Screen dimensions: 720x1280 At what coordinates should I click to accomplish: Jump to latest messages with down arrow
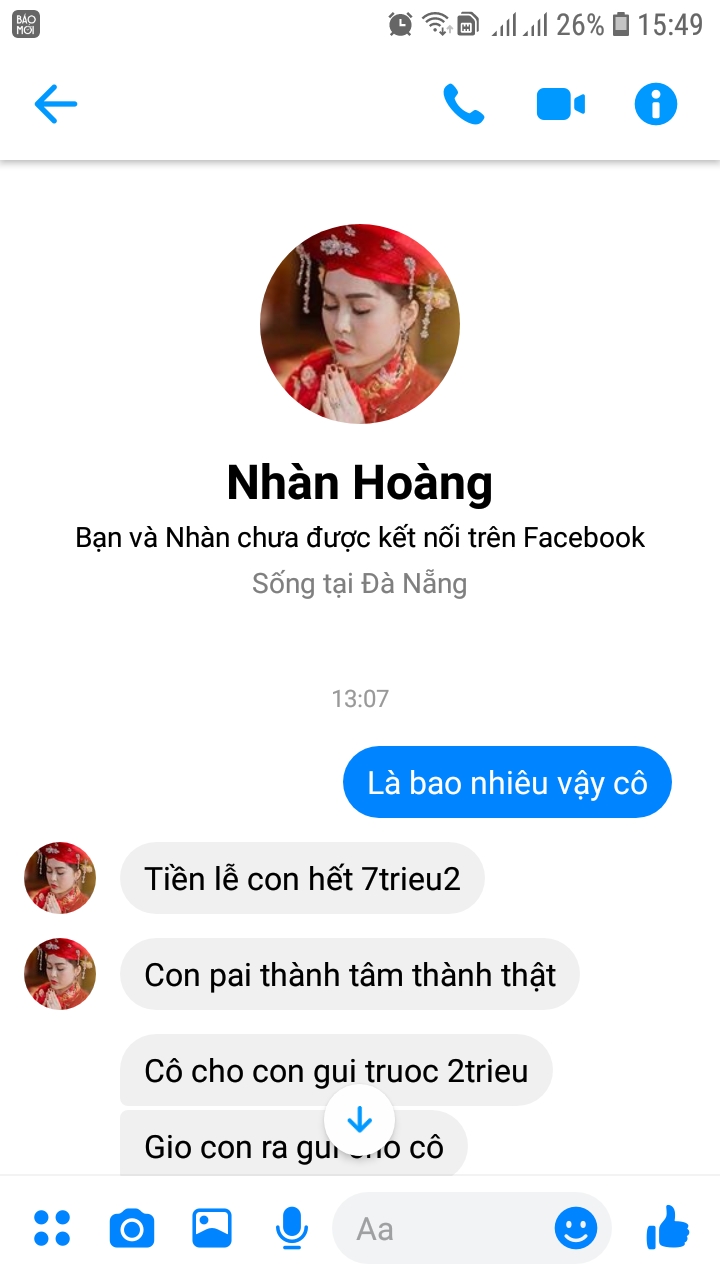coord(359,1120)
